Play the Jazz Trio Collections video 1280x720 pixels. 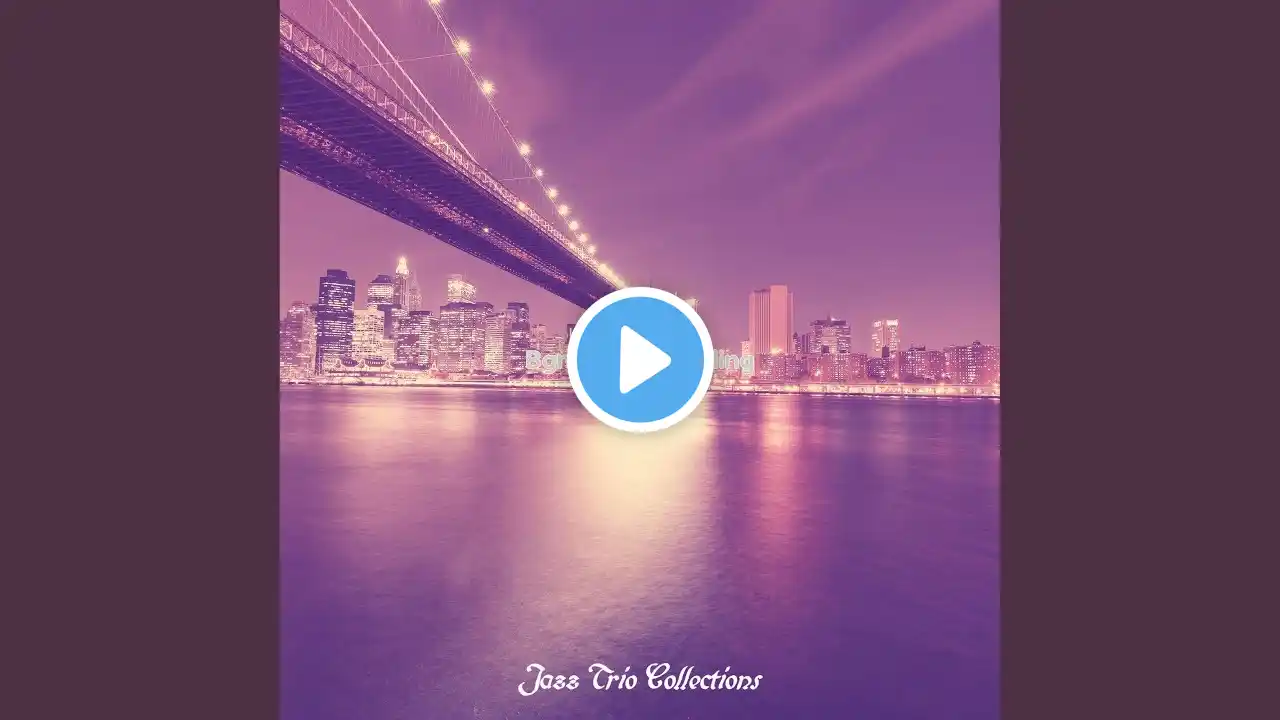[x=640, y=360]
